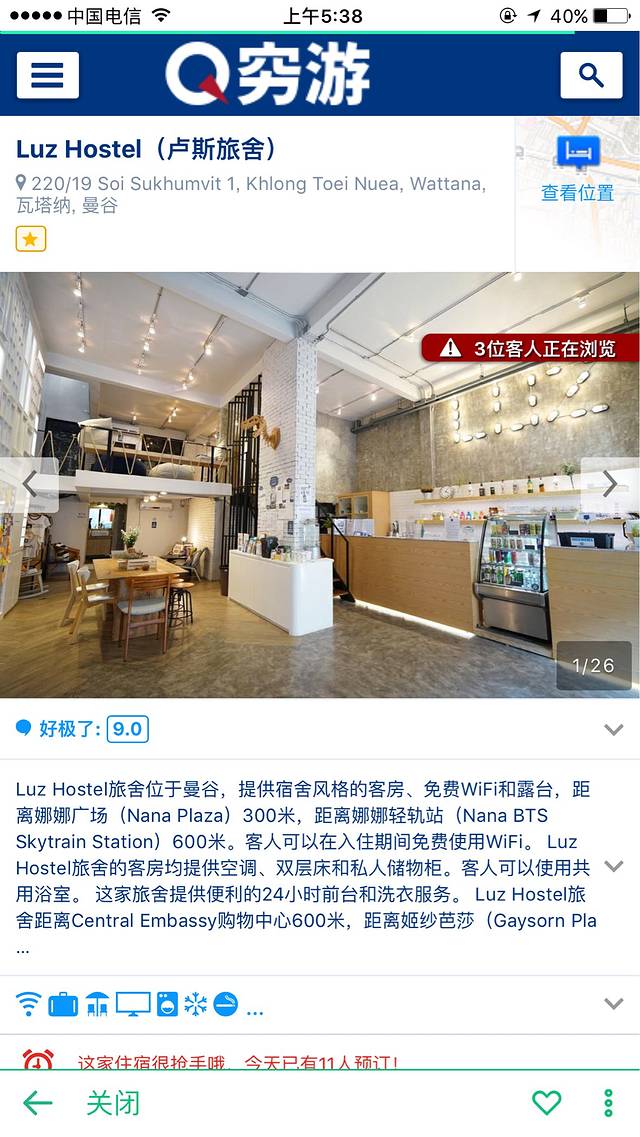Expand the amenities icon row

pyautogui.click(x=614, y=1004)
